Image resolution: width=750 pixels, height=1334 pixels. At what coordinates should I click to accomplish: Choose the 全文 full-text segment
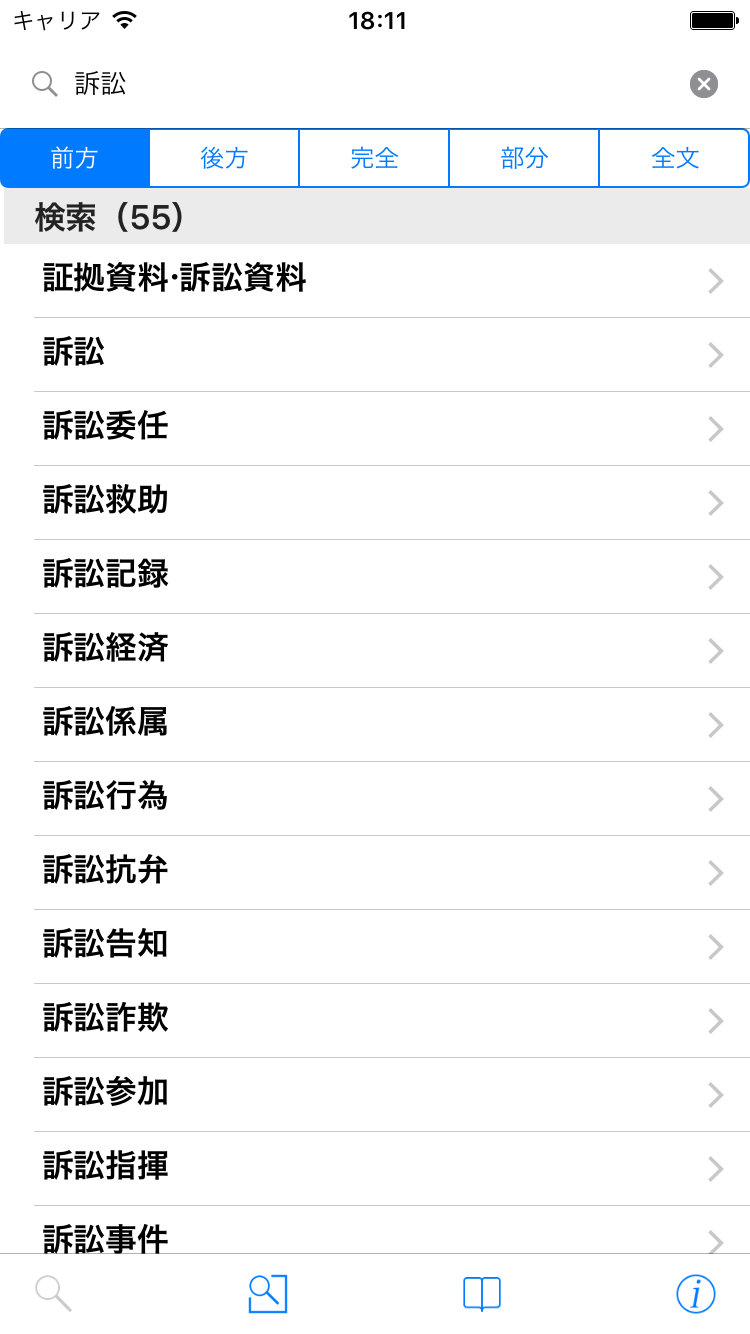point(674,158)
